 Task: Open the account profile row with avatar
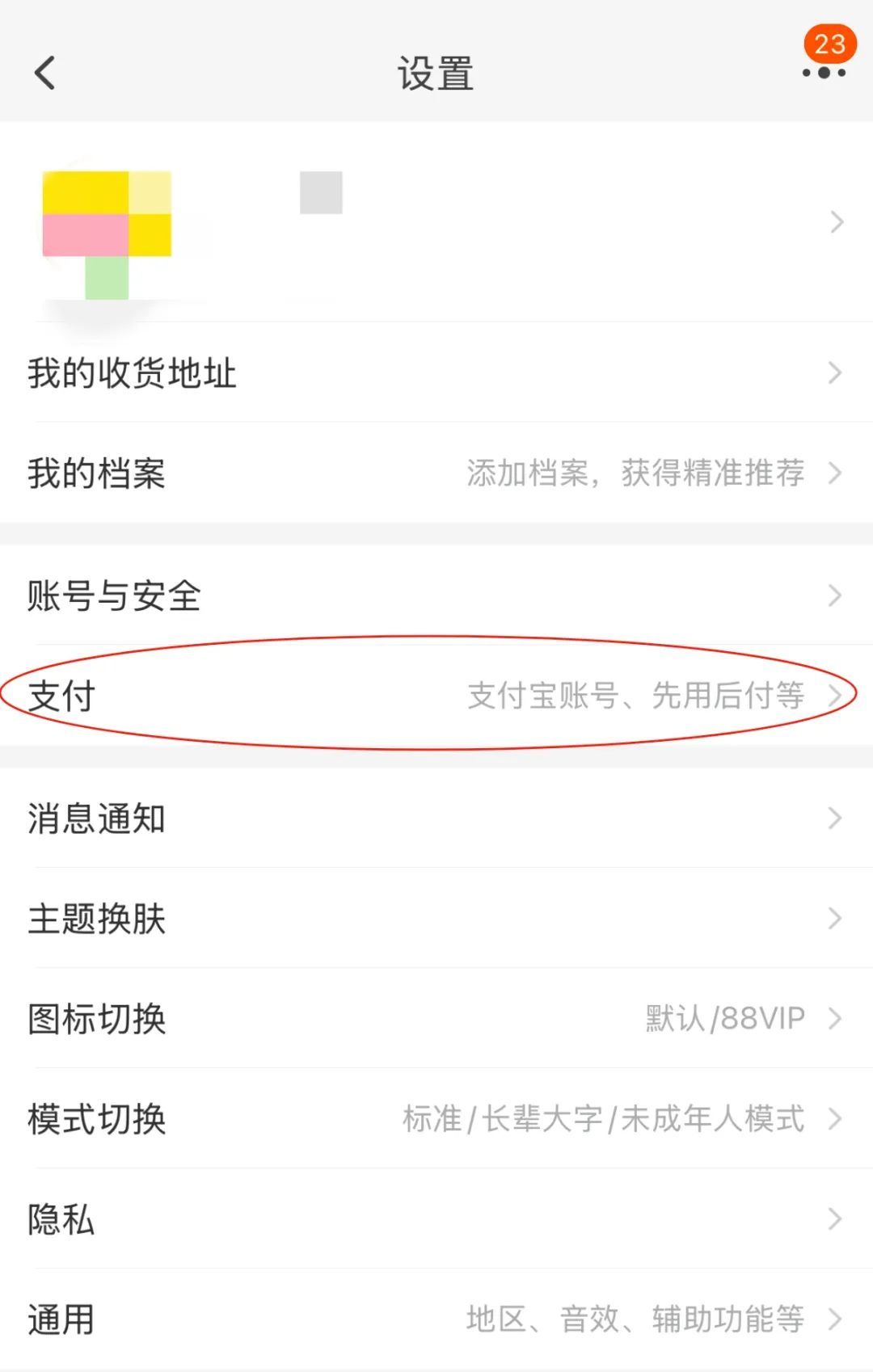point(436,222)
